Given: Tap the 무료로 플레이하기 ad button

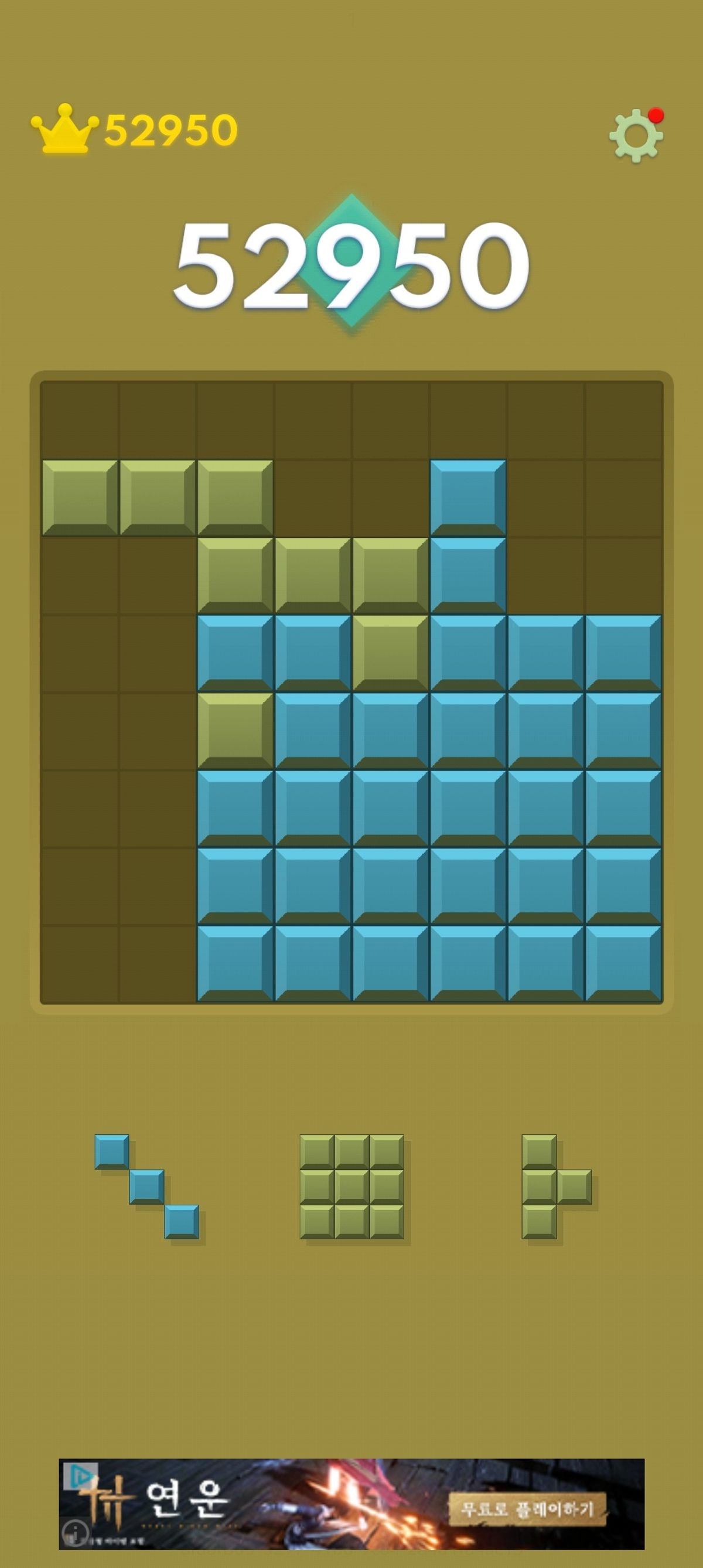Looking at the screenshot, I should tap(527, 1509).
